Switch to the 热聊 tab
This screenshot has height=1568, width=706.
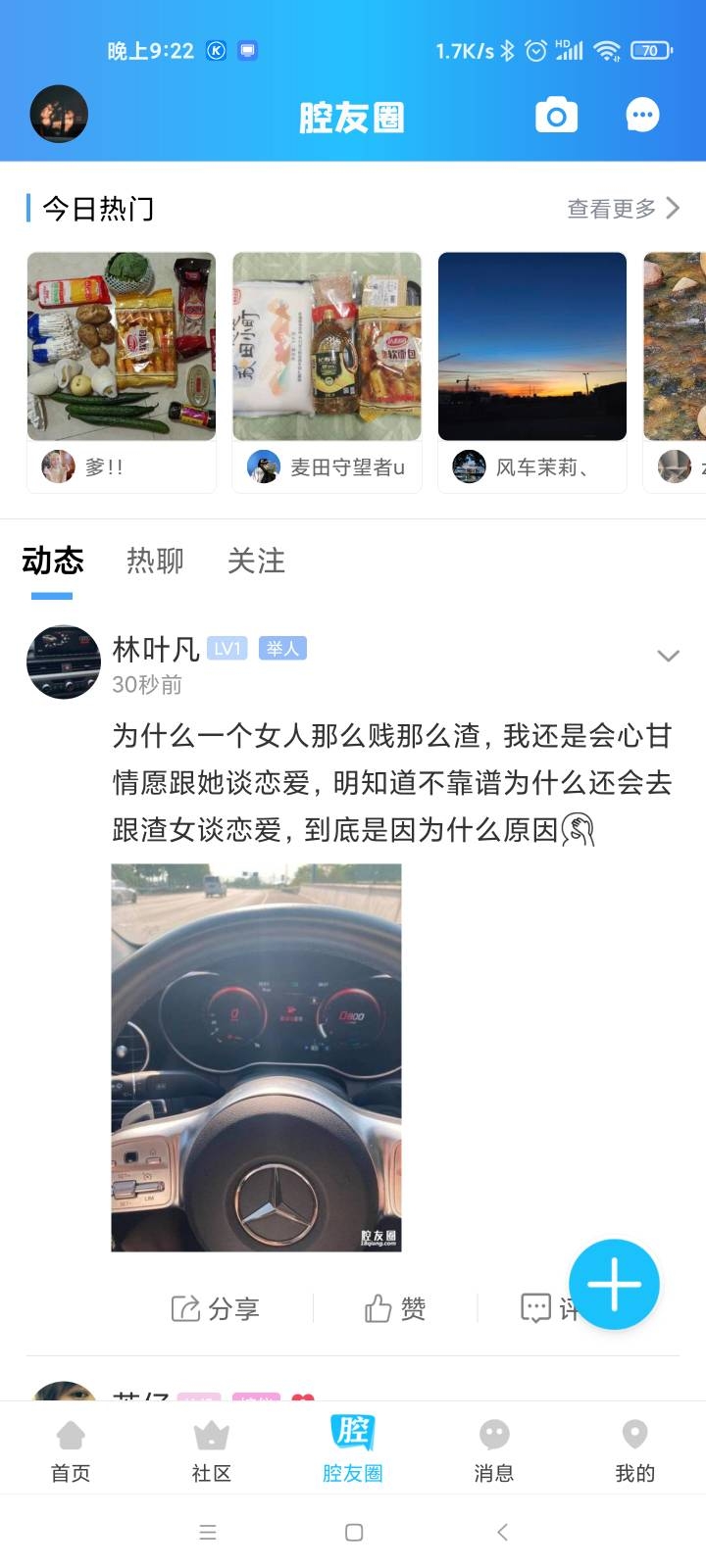click(x=155, y=561)
